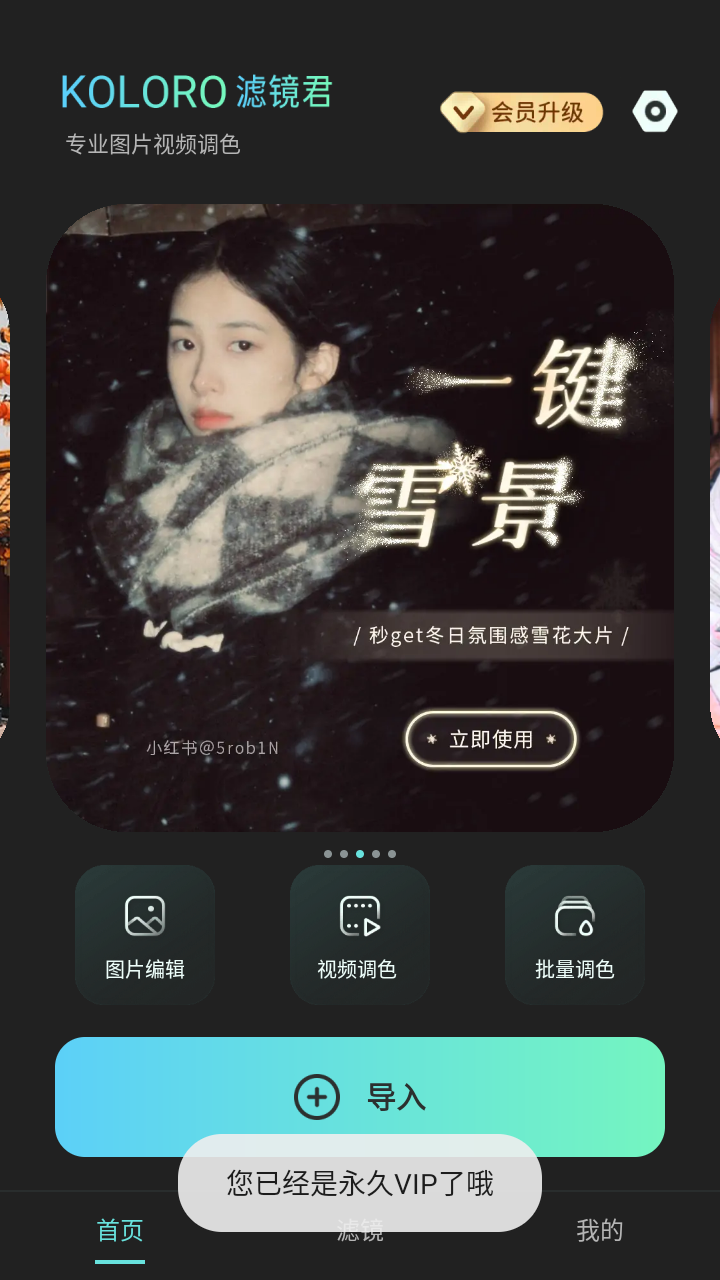
Task: Tap the 导入 import button
Action: (360, 1097)
